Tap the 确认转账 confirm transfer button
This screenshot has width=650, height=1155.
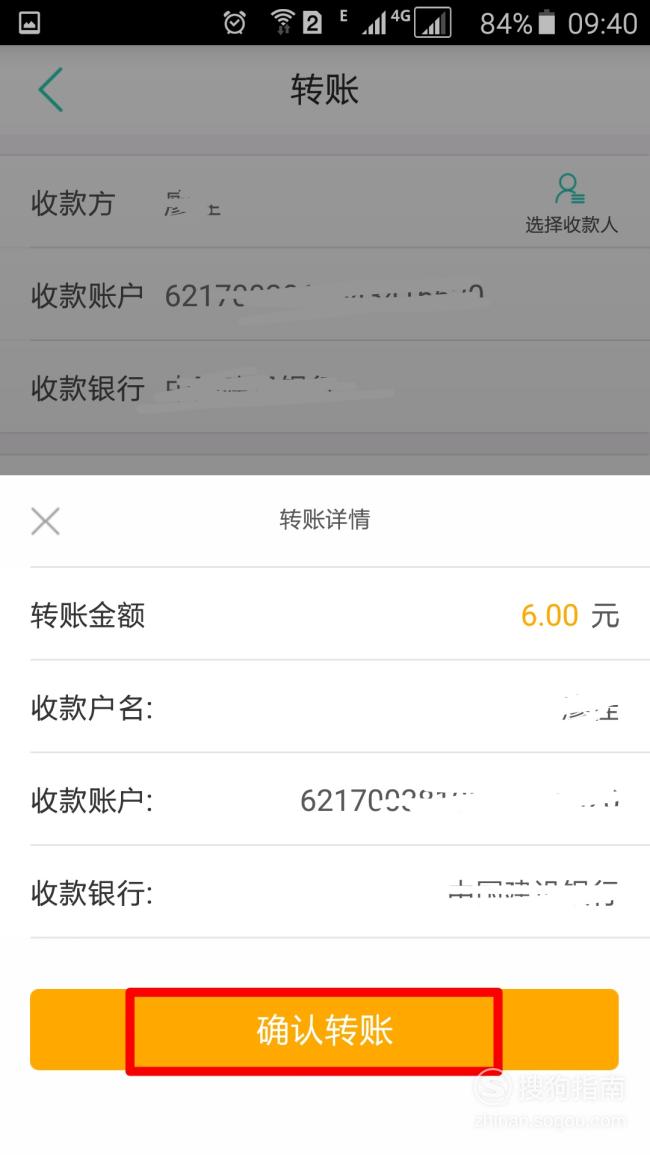(x=324, y=1029)
